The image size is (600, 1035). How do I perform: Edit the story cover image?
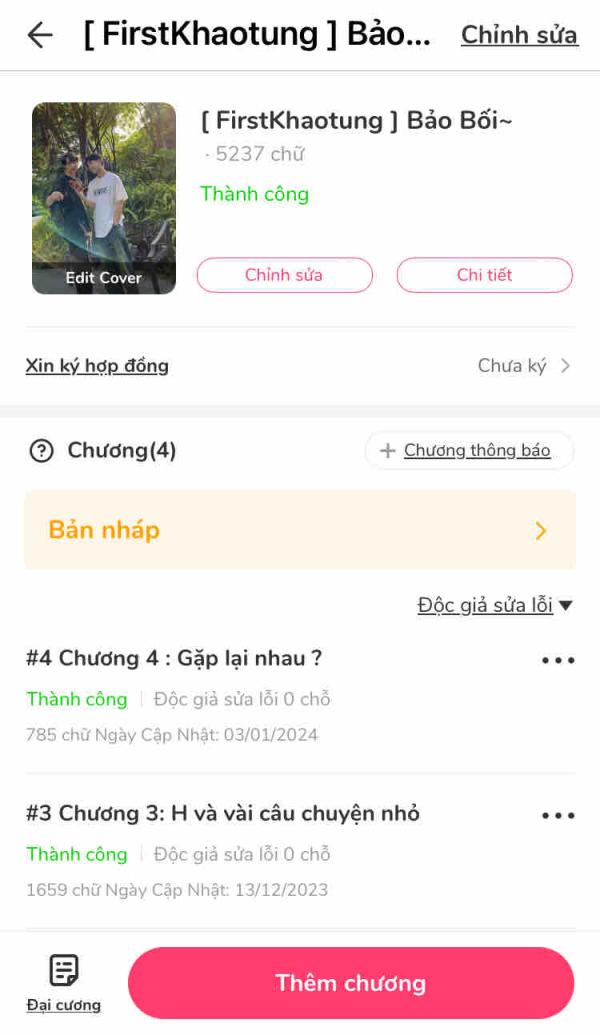(104, 198)
